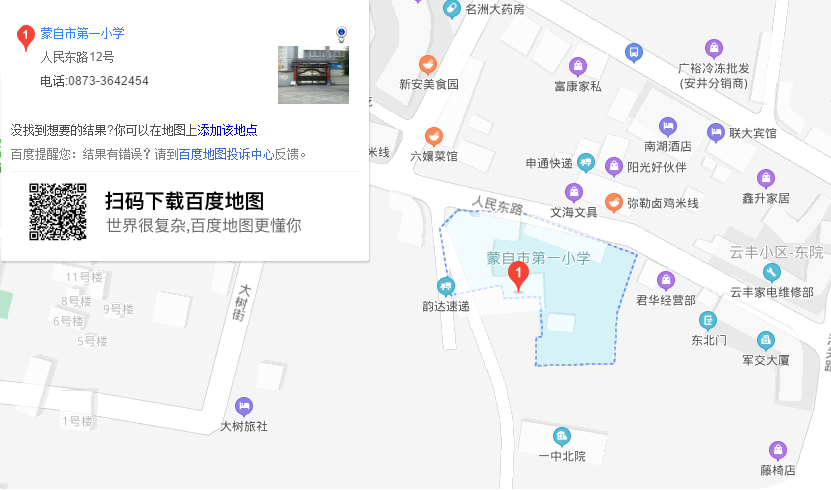This screenshot has height=490, width=831.
Task: Select the red marker 1 on the map
Action: (518, 275)
